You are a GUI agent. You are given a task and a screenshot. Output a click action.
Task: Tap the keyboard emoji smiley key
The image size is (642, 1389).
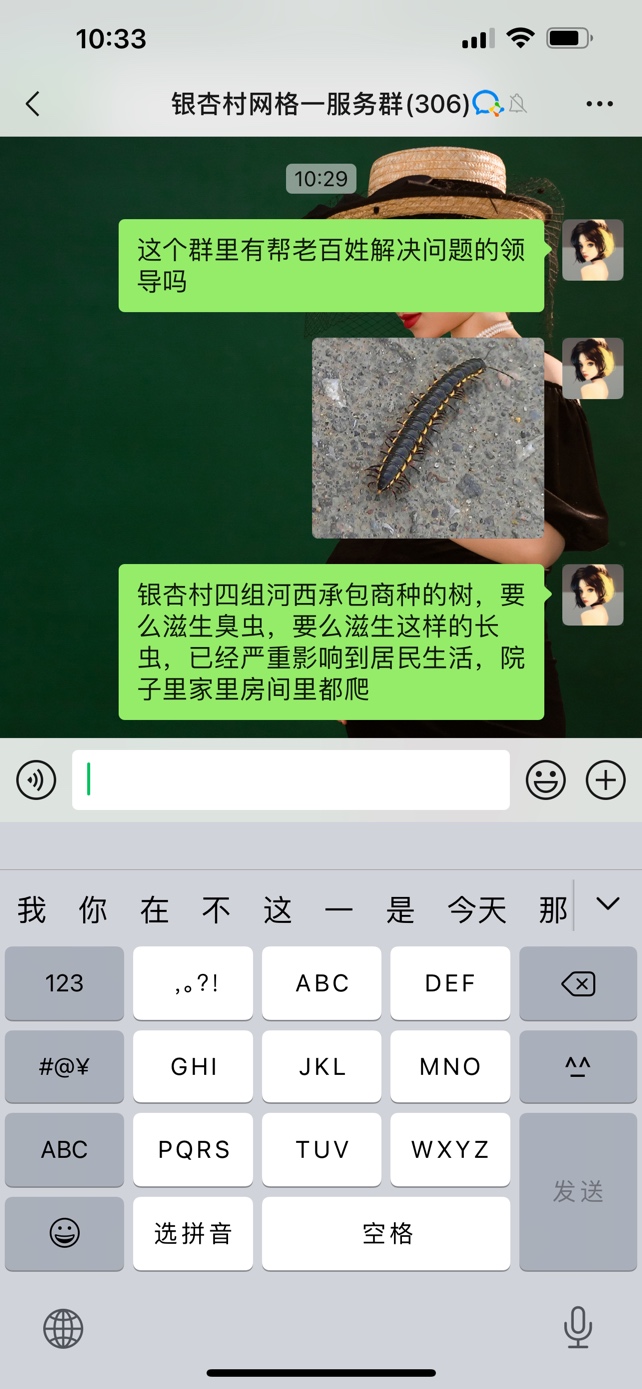(x=64, y=1234)
